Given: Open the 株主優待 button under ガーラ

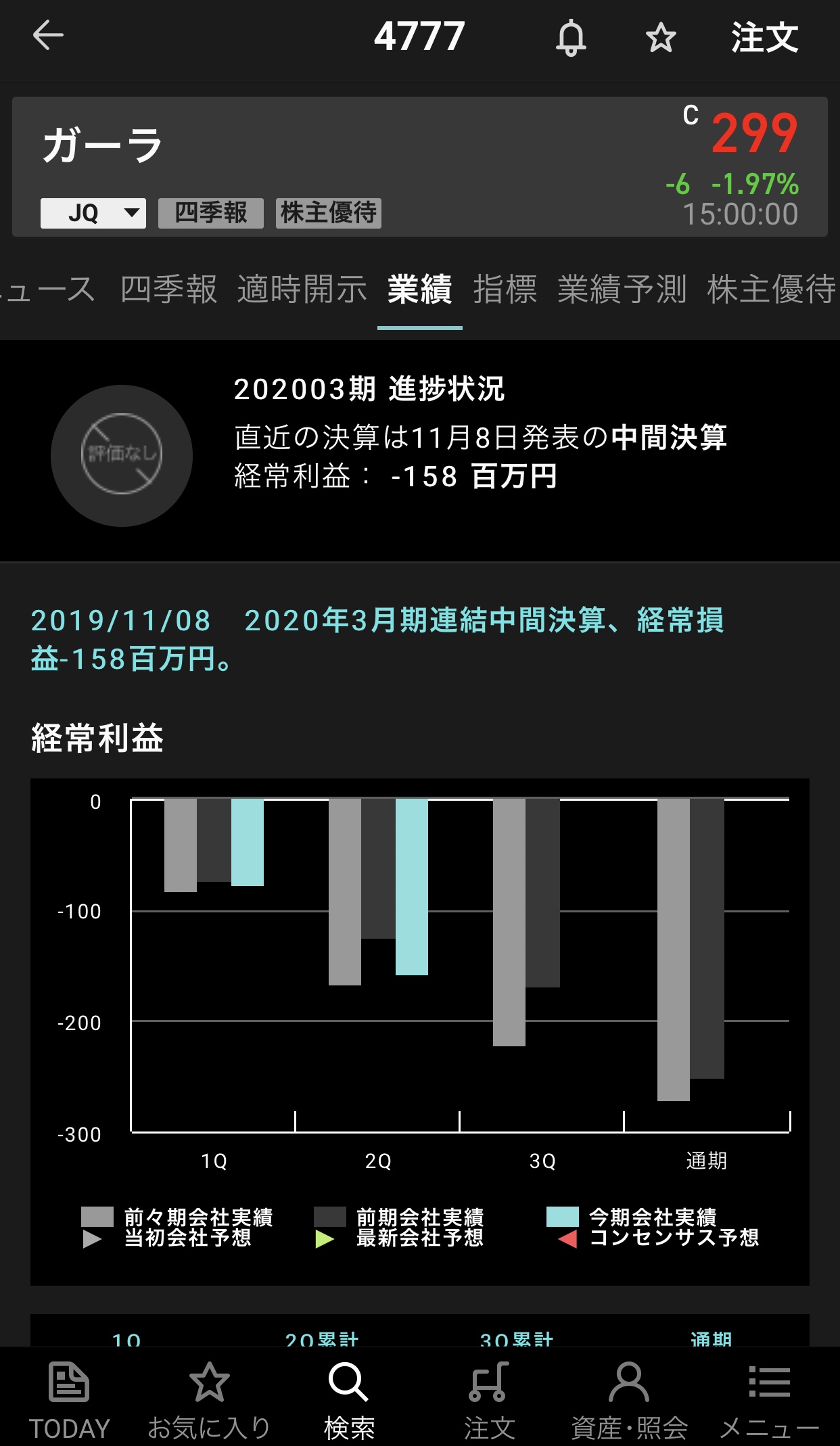Looking at the screenshot, I should click(x=329, y=213).
